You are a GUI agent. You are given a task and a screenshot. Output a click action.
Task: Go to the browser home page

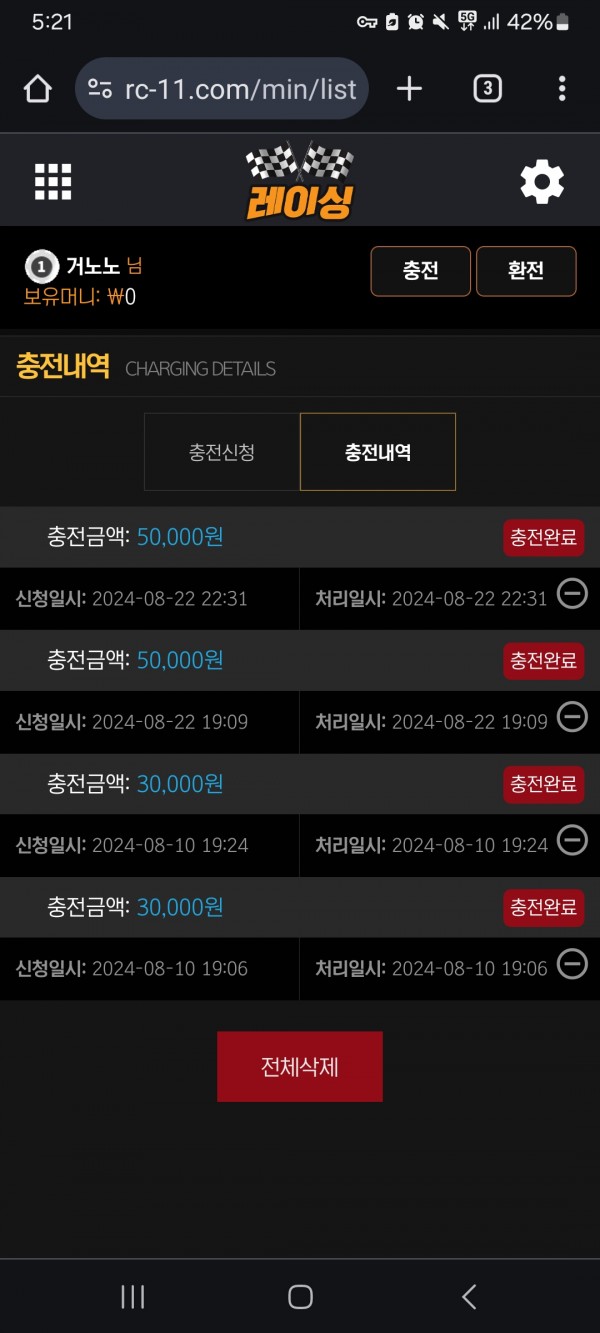coord(37,89)
